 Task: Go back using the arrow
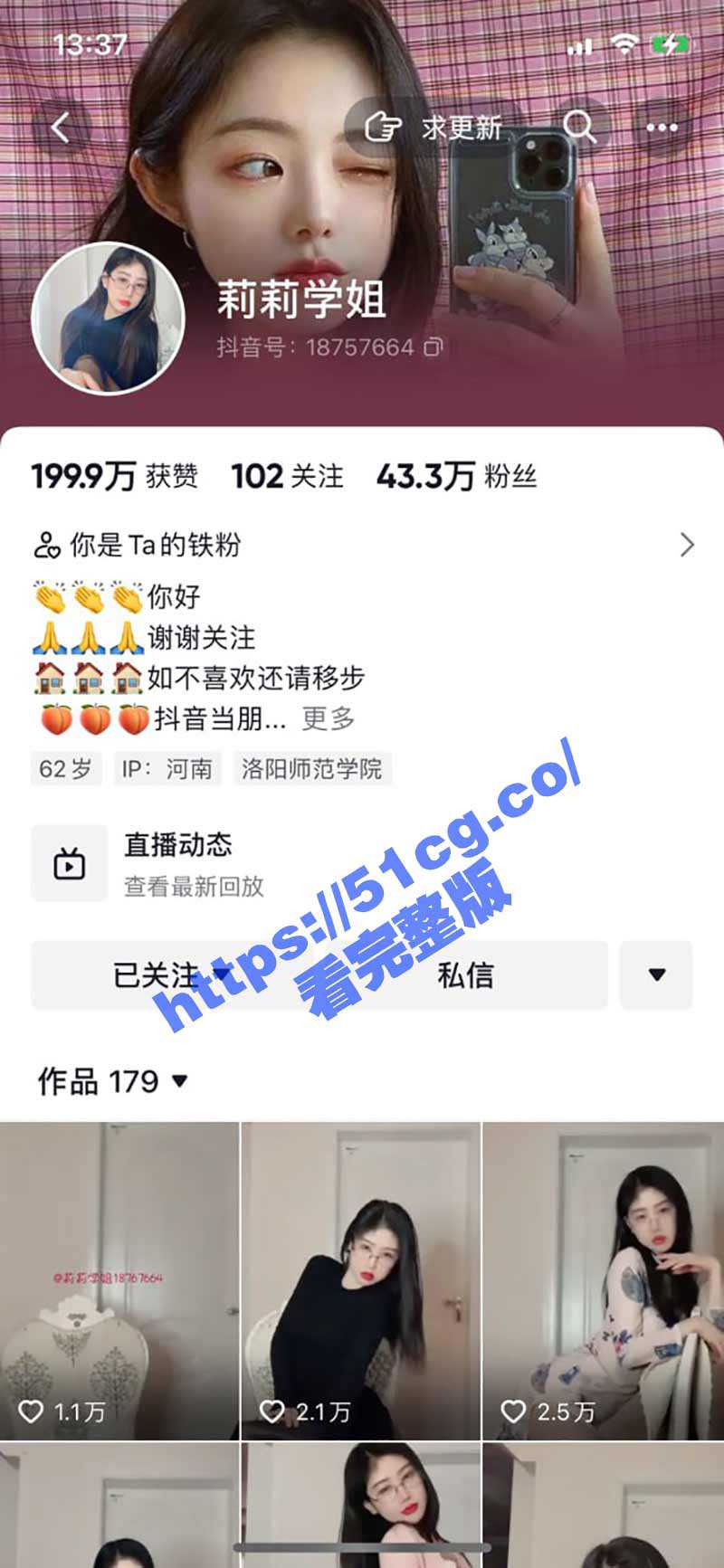pyautogui.click(x=60, y=128)
